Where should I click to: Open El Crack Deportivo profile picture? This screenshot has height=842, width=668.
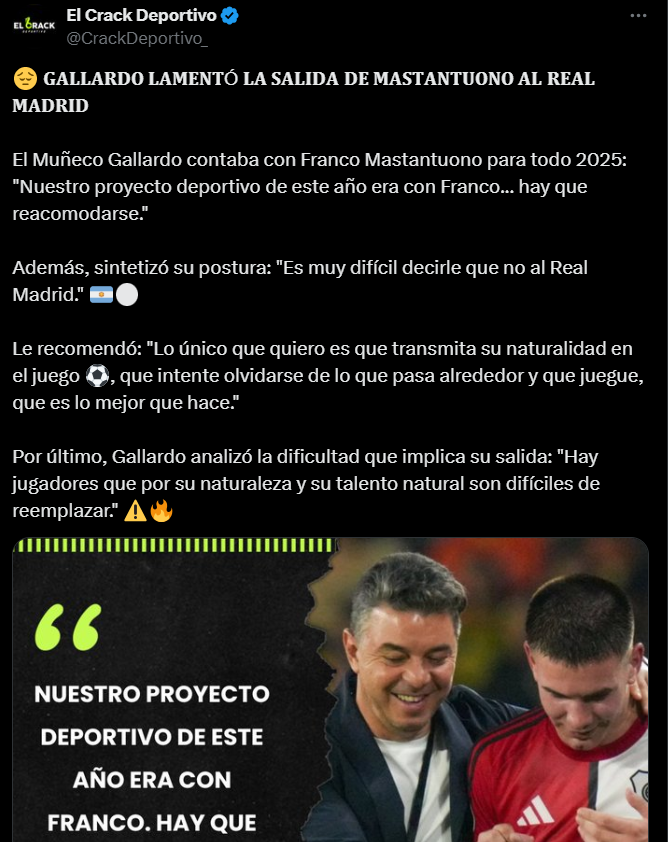coord(34,27)
